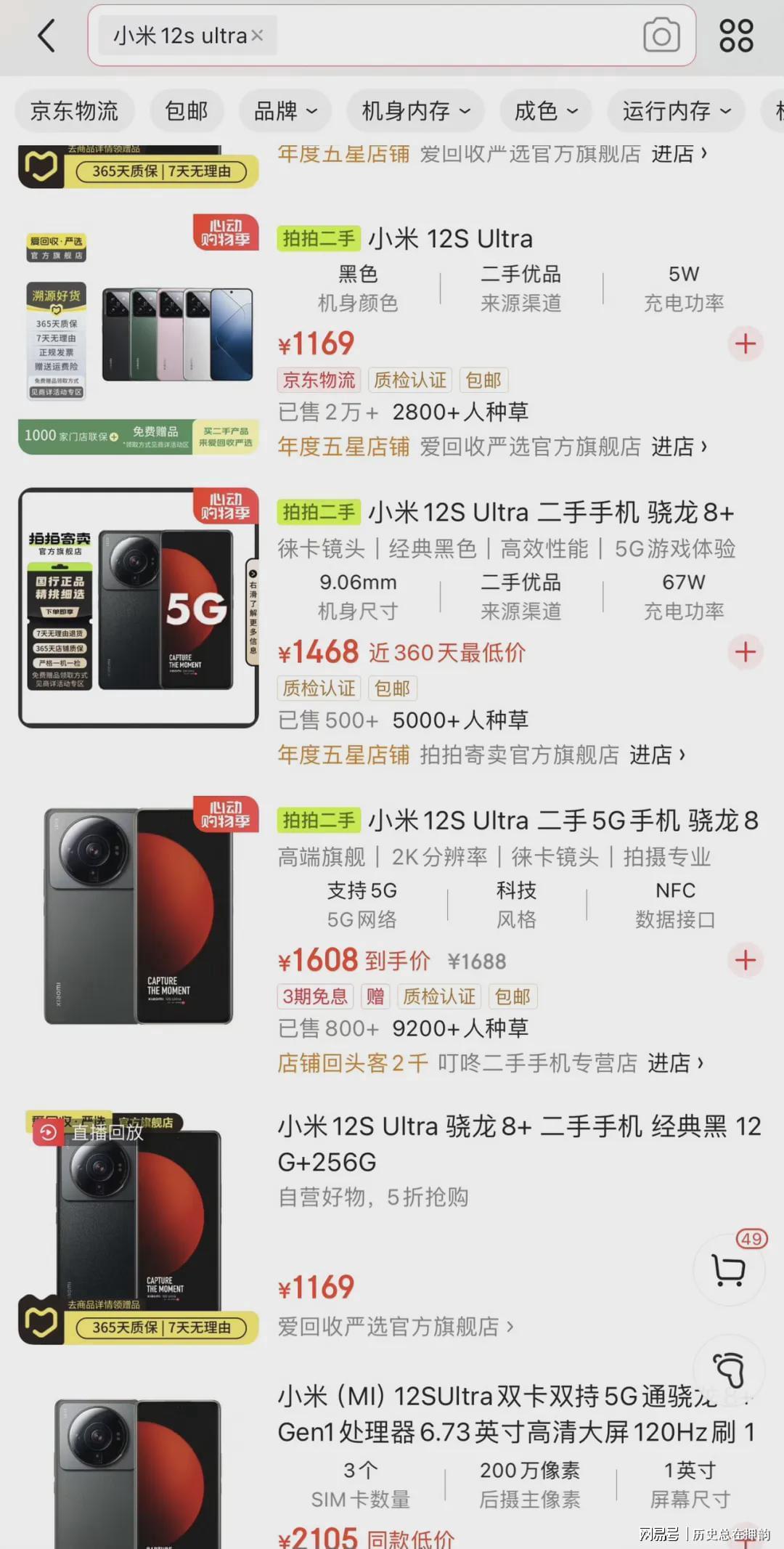The image size is (784, 1549).
Task: Enter 拍拍寄卖官方旗舰店 via 进店
Action: pos(657,755)
